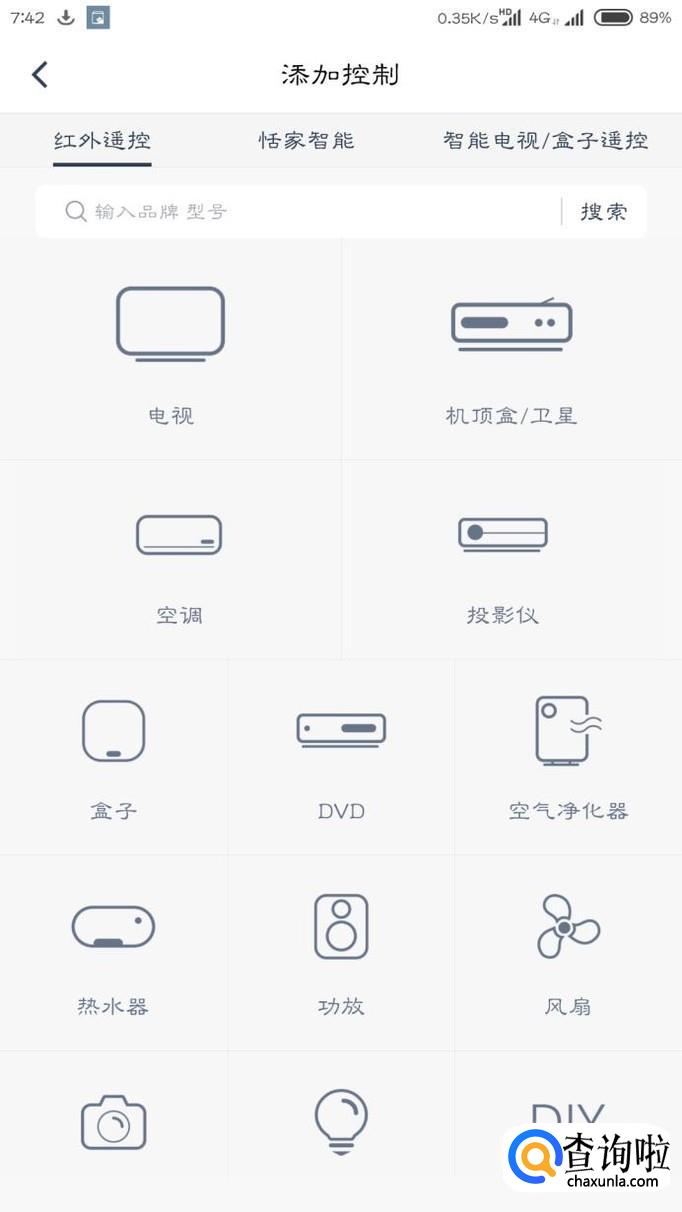Tap the 搜索 button

tap(604, 211)
